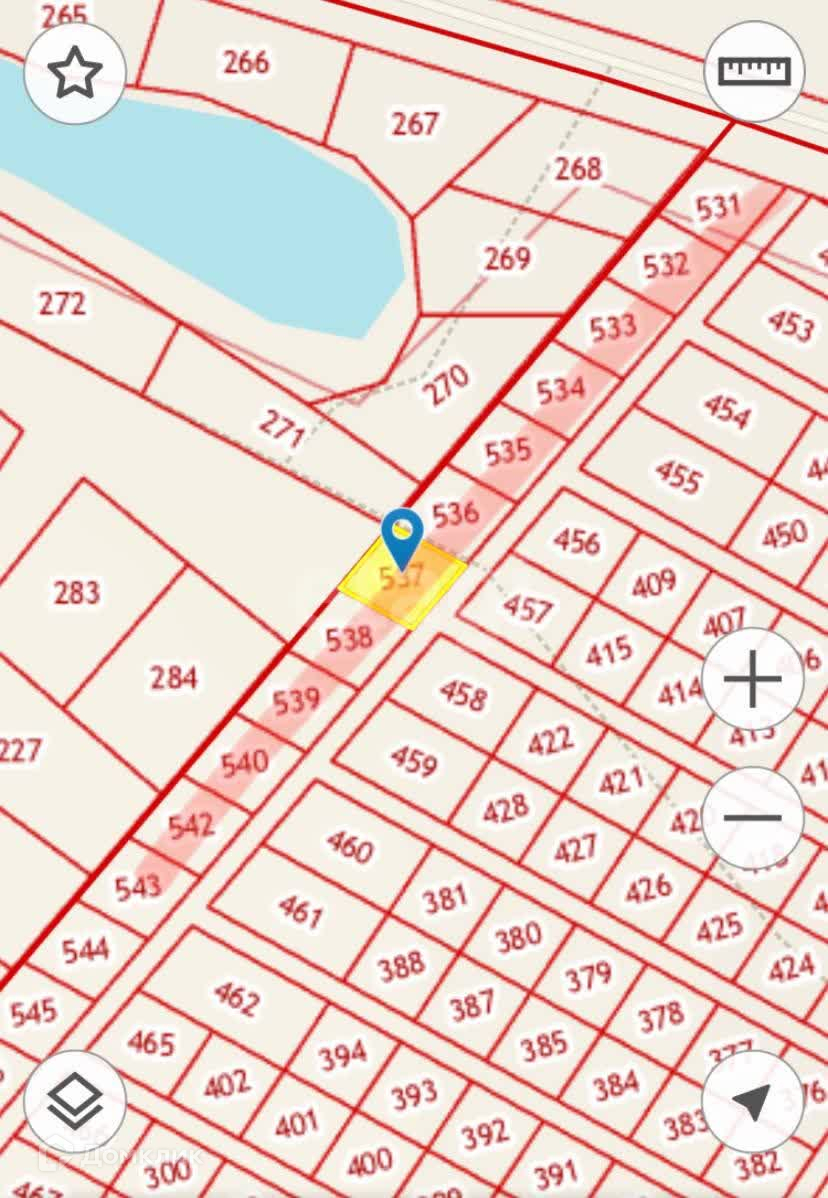Center the map on my location
The image size is (828, 1198).
pos(752,1102)
